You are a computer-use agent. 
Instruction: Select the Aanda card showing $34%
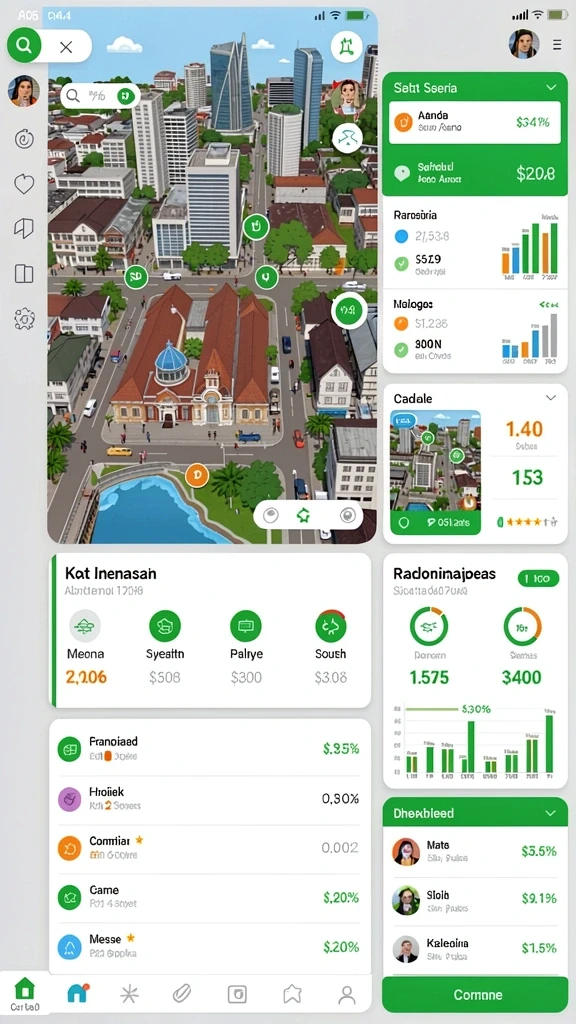(475, 122)
